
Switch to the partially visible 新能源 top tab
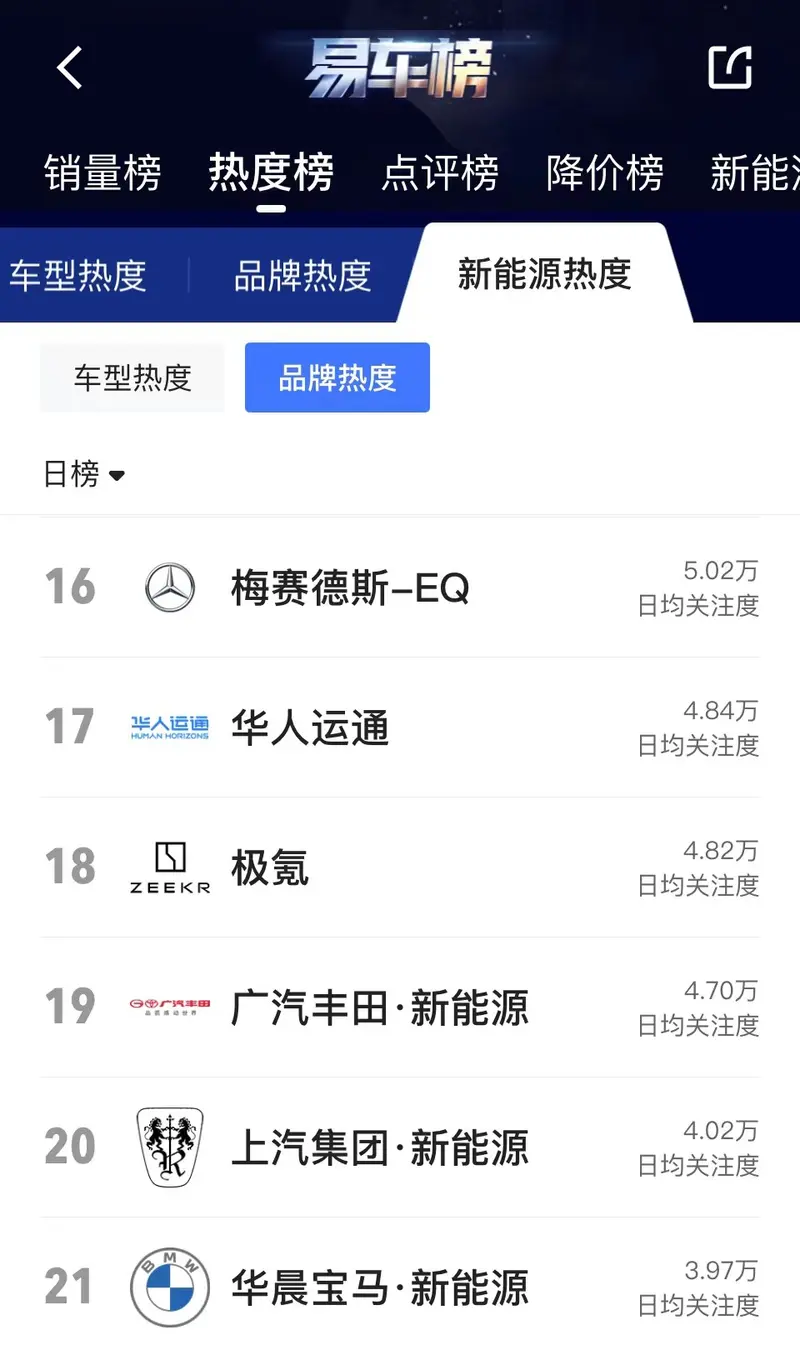pos(754,173)
